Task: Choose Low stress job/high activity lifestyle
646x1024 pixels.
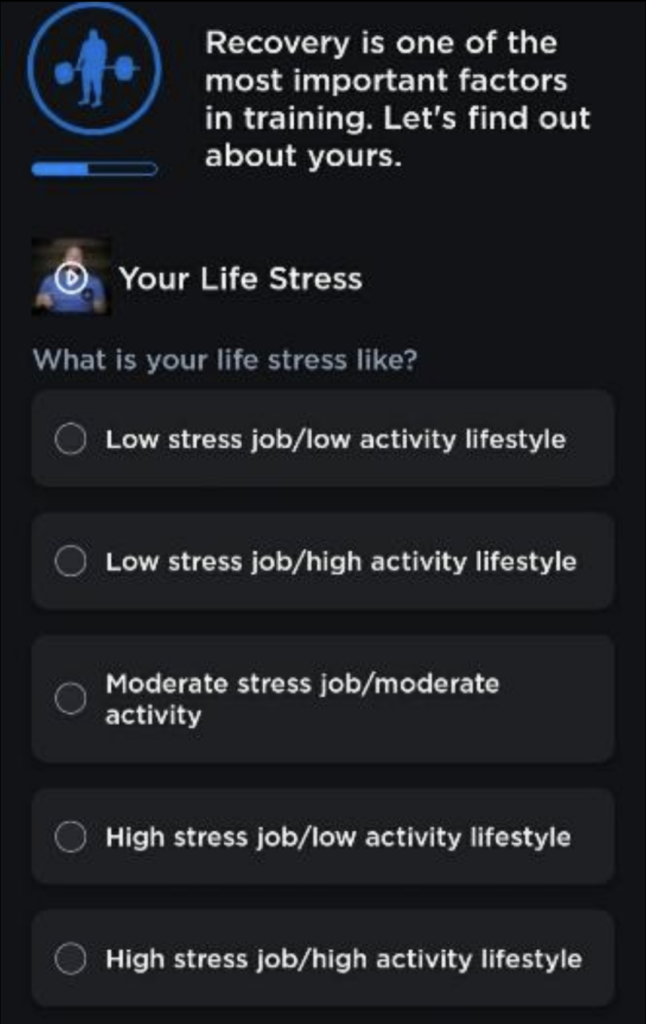Action: click(70, 562)
